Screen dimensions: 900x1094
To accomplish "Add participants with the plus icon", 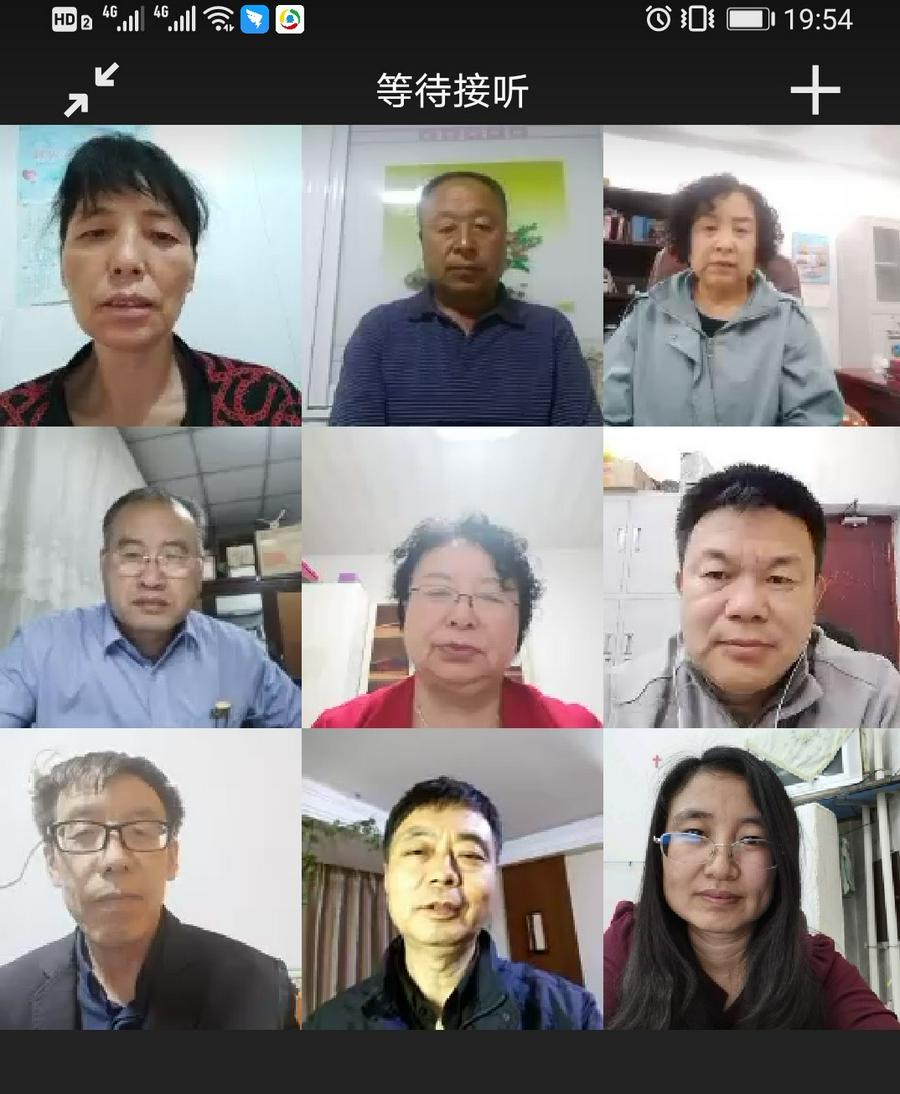I will (815, 91).
